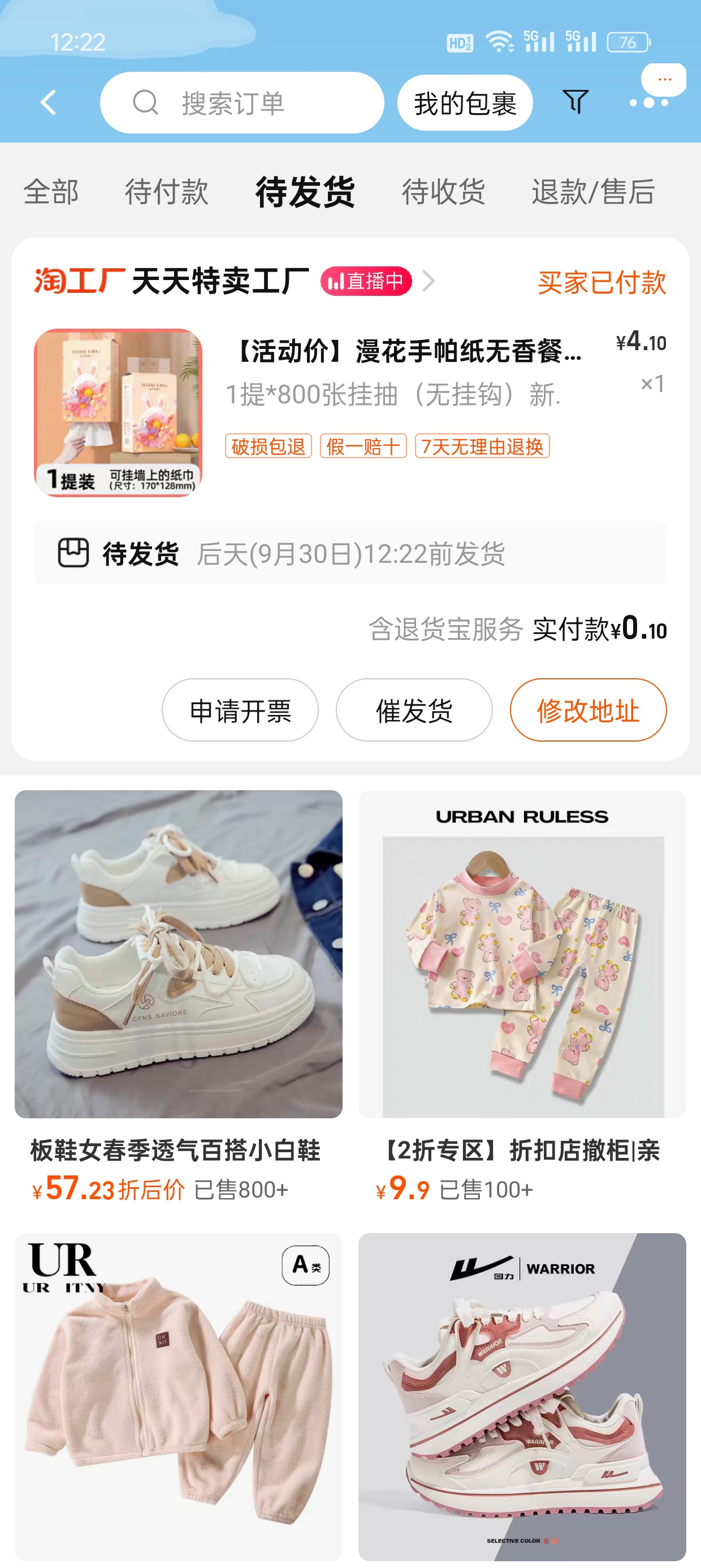The image size is (701, 1568).
Task: Switch to the 全部 tab
Action: click(51, 192)
